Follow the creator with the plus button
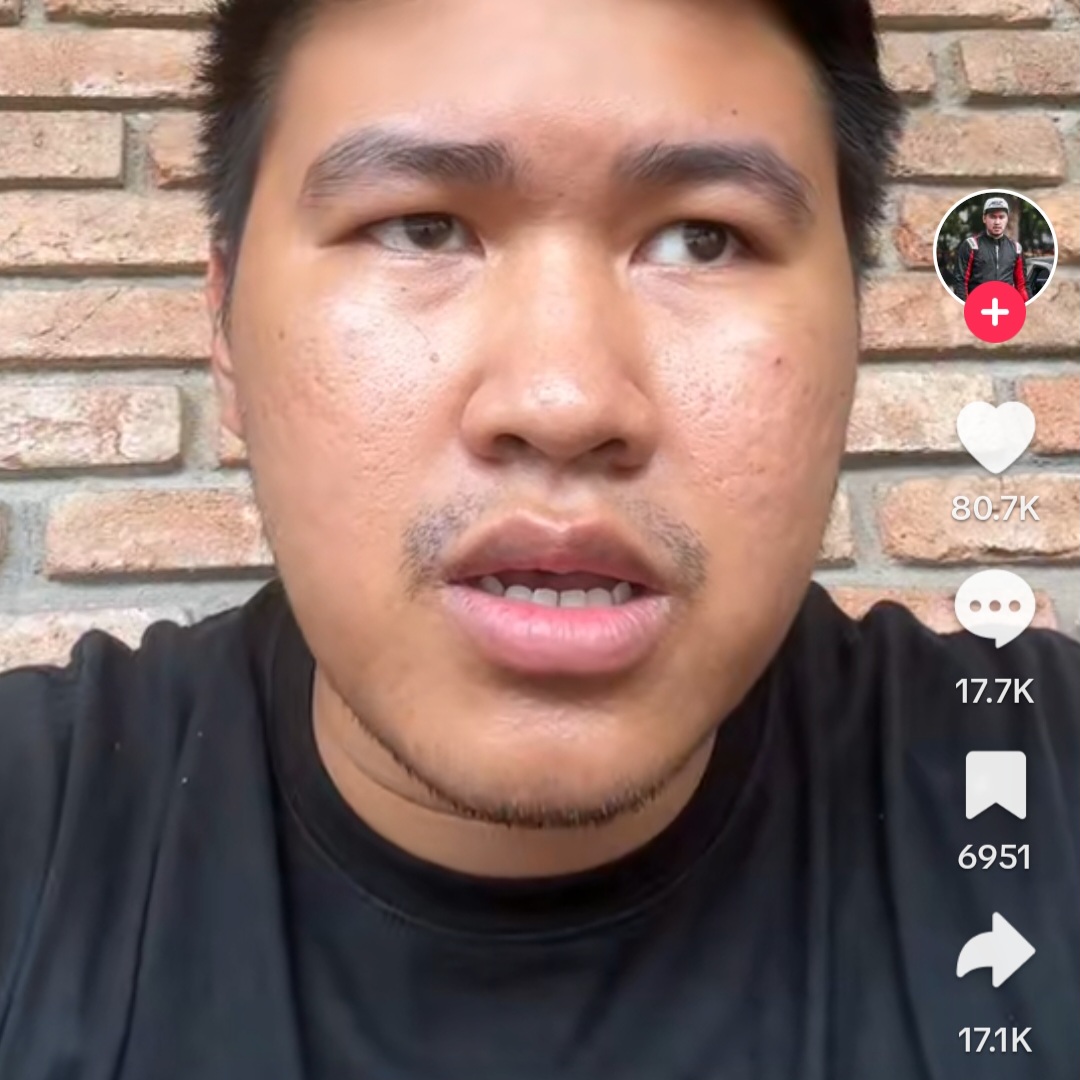This screenshot has height=1080, width=1080. 994,314
